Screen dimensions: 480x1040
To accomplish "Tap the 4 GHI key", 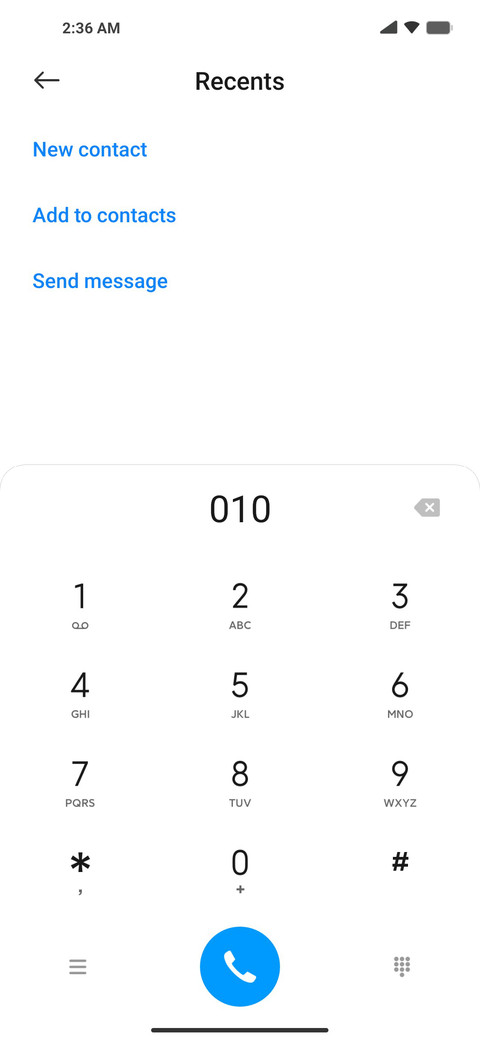I will 80,695.
